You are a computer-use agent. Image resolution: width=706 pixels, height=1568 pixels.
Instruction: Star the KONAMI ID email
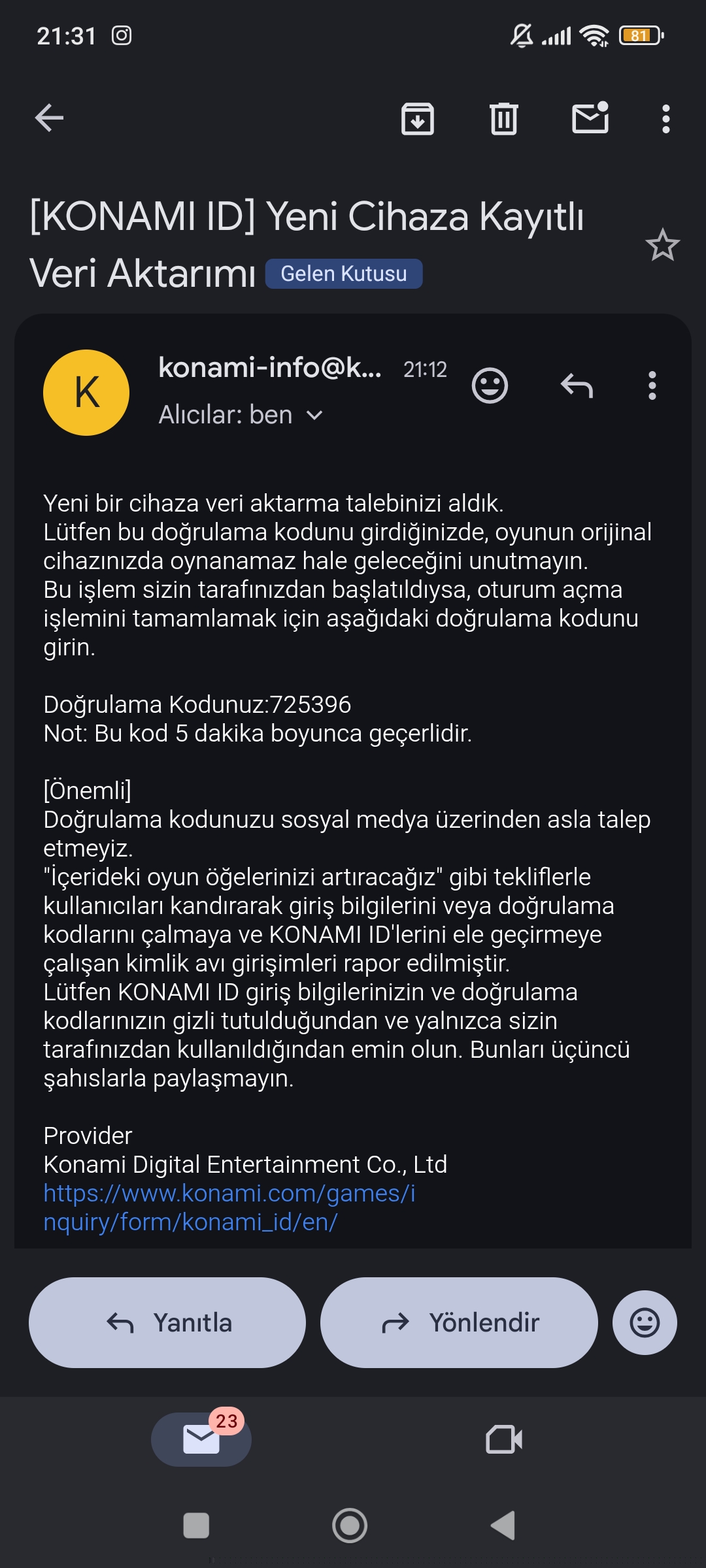[663, 245]
